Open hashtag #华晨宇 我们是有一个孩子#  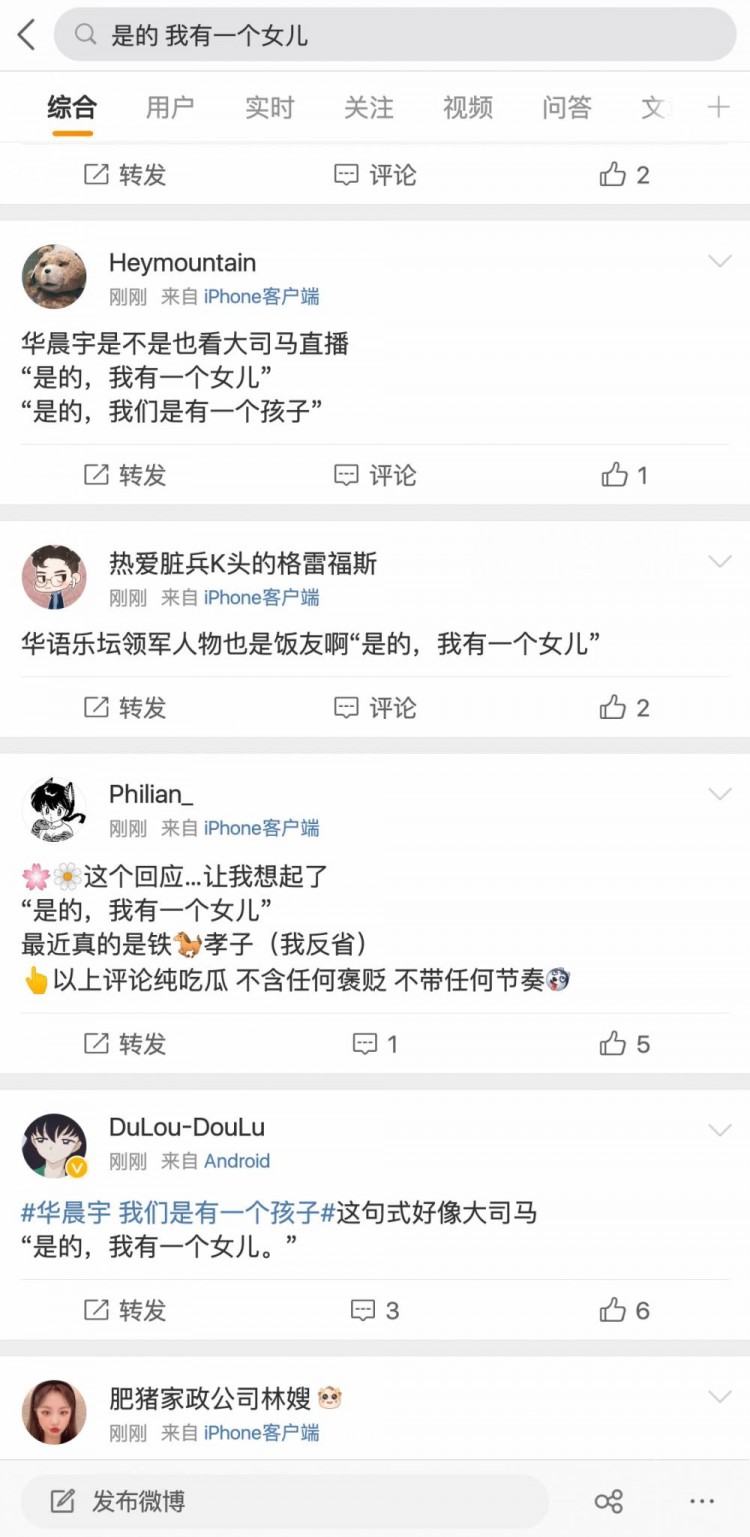(177, 1213)
